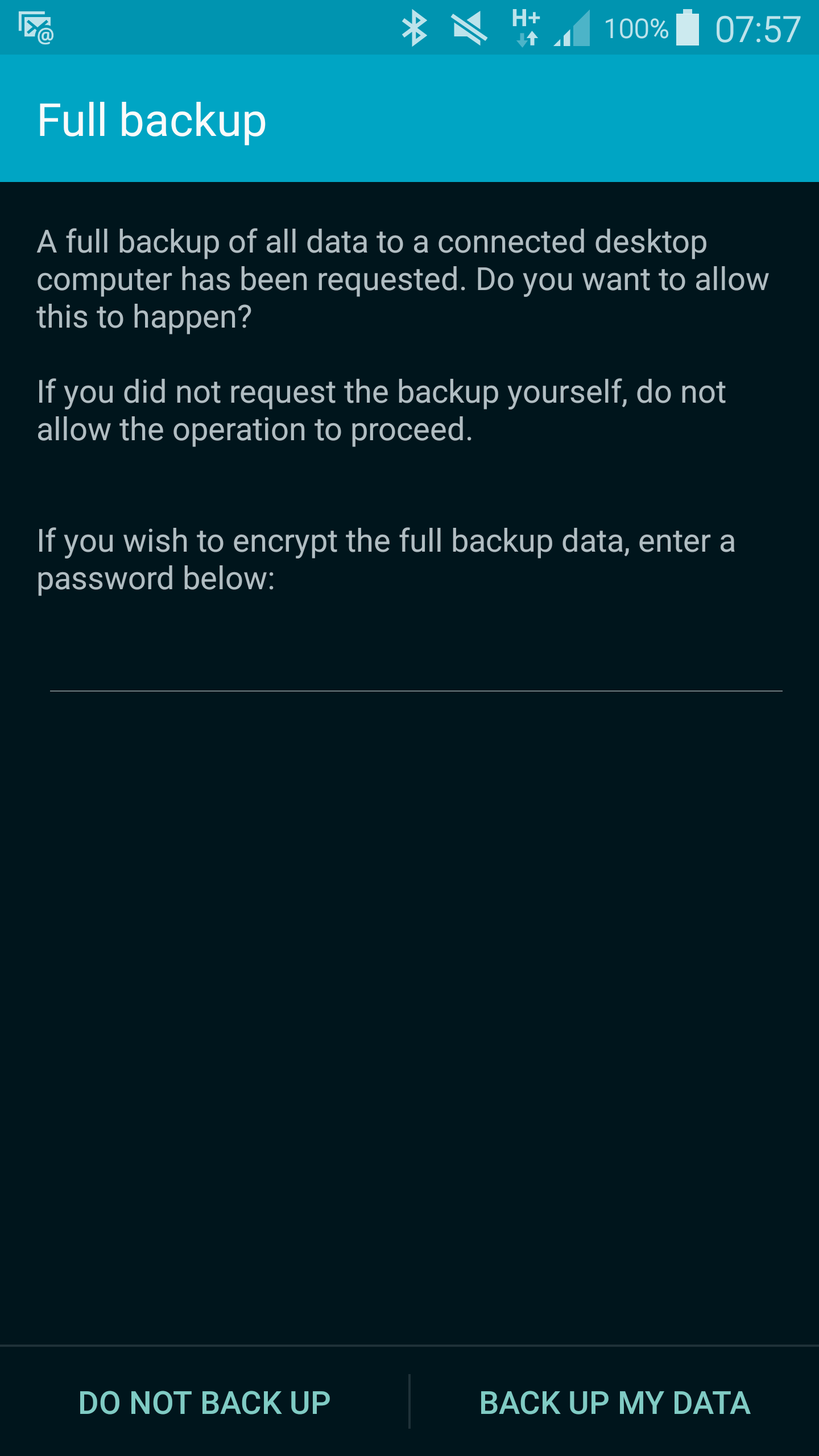Confirm with BACK UP MY DATA
The height and width of the screenshot is (1456, 819).
[x=614, y=1403]
